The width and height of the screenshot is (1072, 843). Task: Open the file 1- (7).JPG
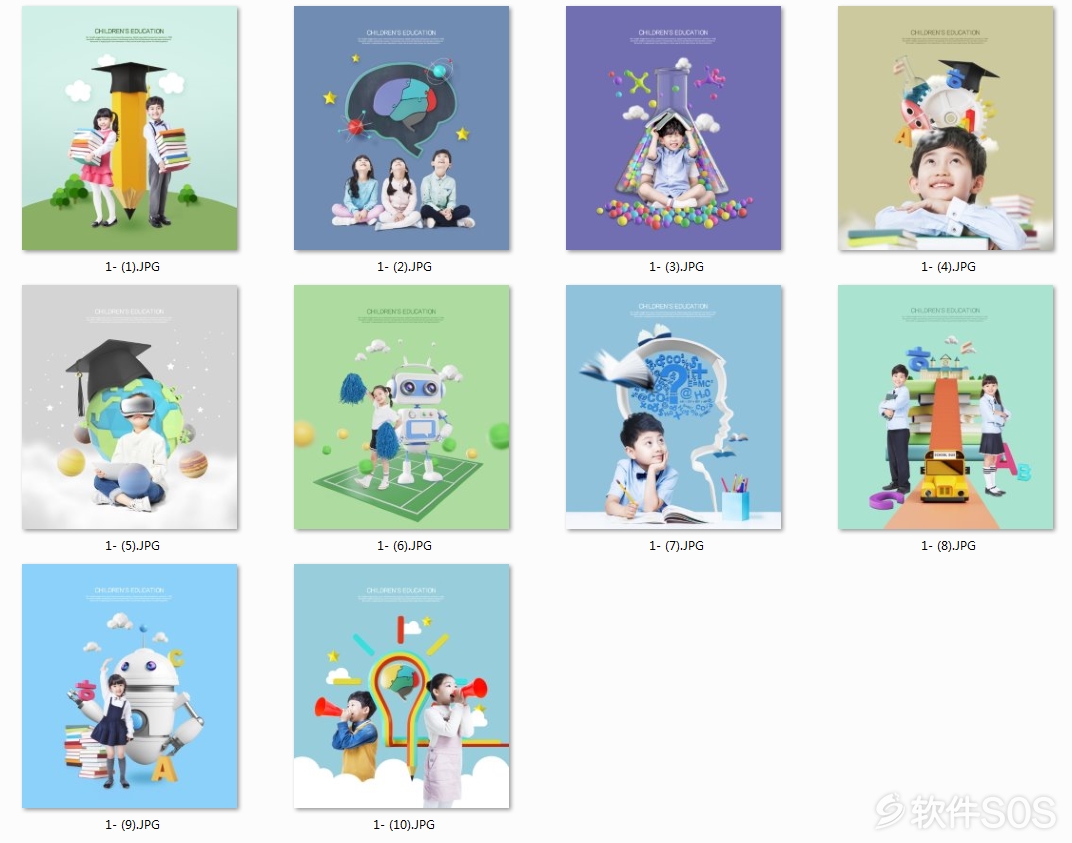(x=673, y=407)
